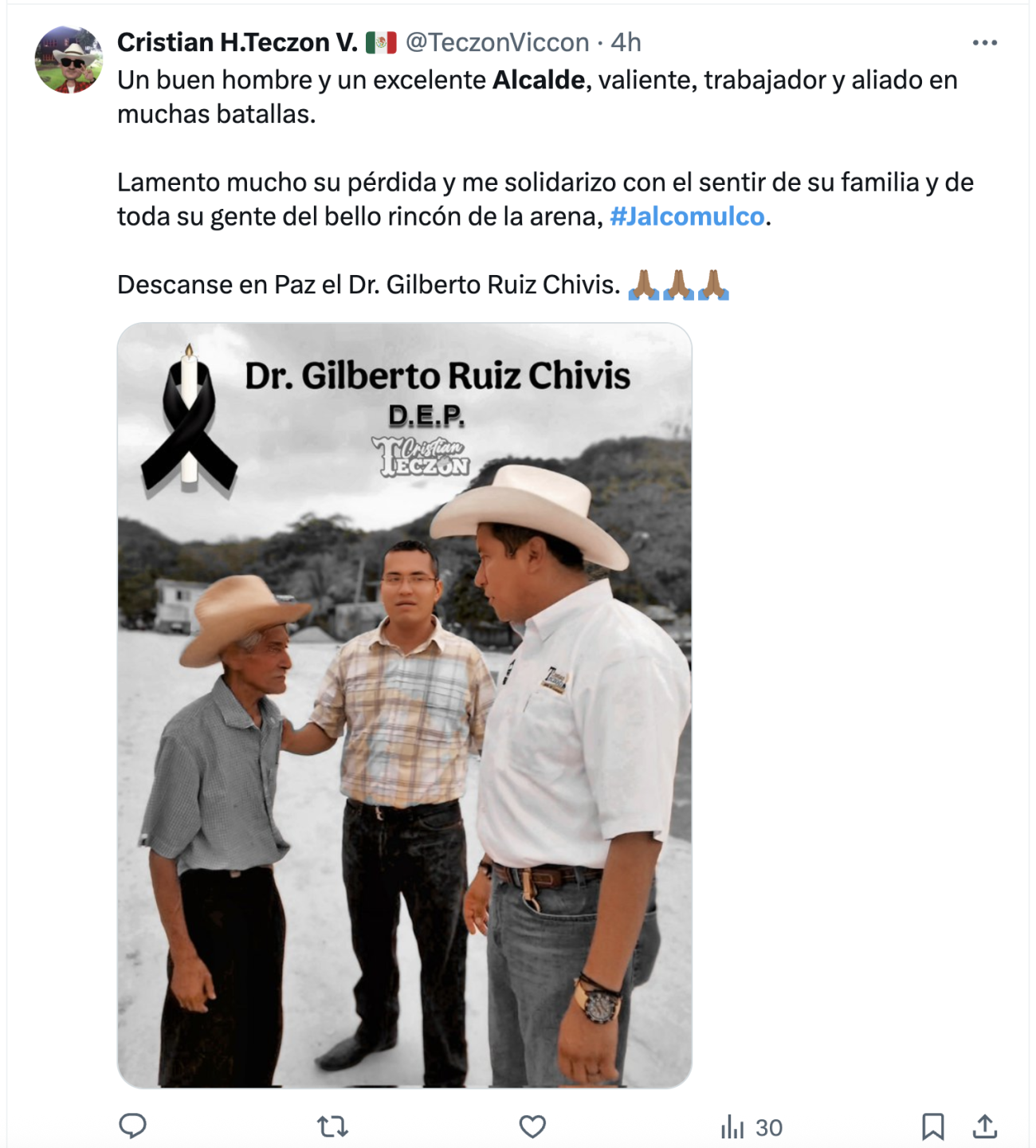Bookmark this tweet
The height and width of the screenshot is (1148, 1036).
932,1126
